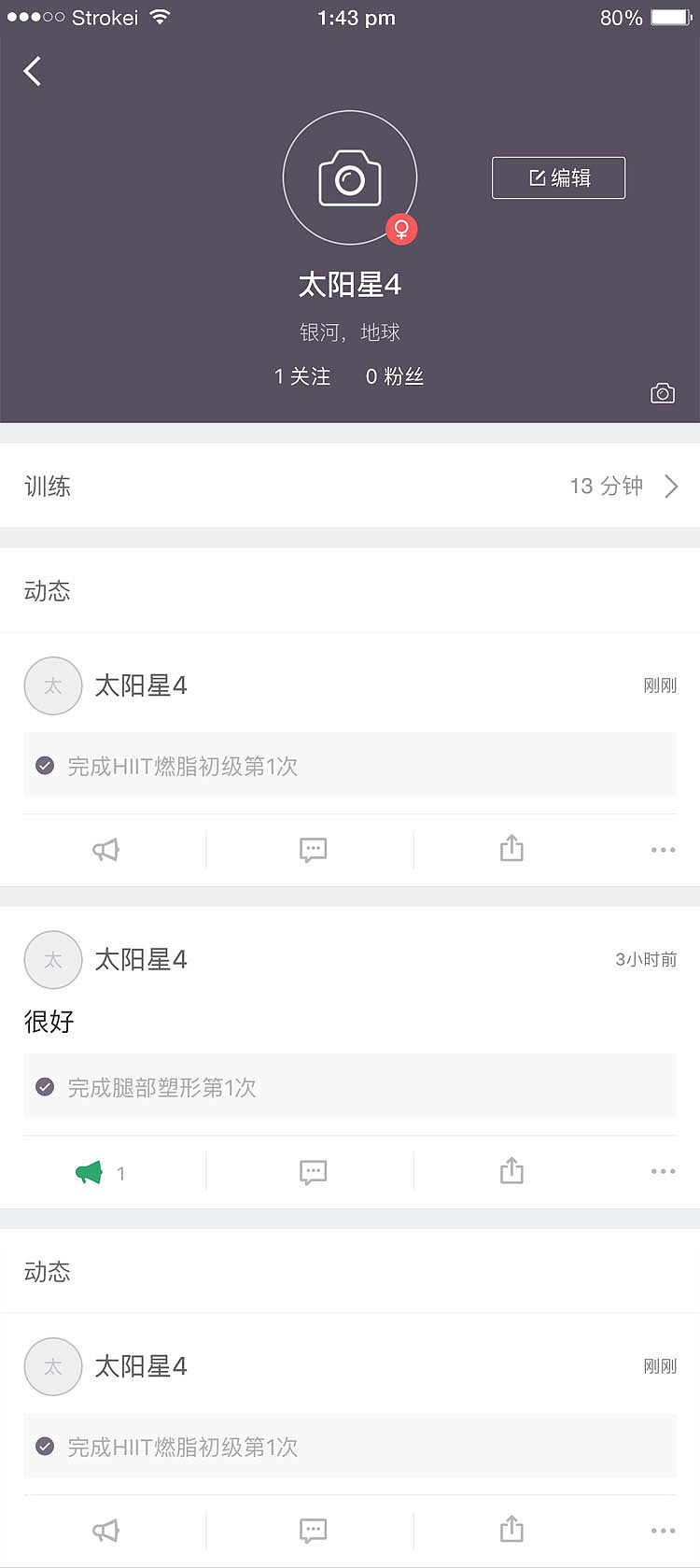Click the 编辑 profile button

point(558,177)
